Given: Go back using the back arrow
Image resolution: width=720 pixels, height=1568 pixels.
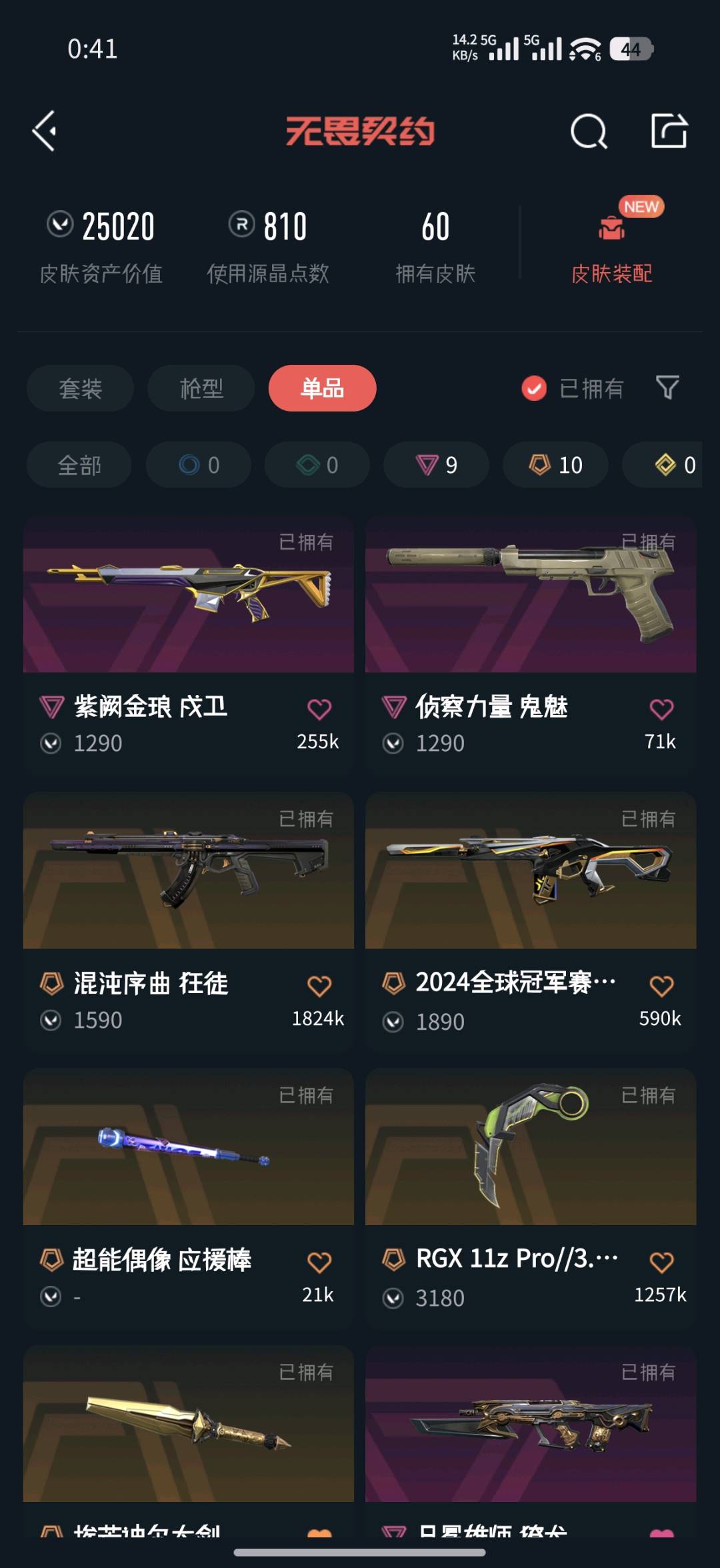Looking at the screenshot, I should (45, 131).
